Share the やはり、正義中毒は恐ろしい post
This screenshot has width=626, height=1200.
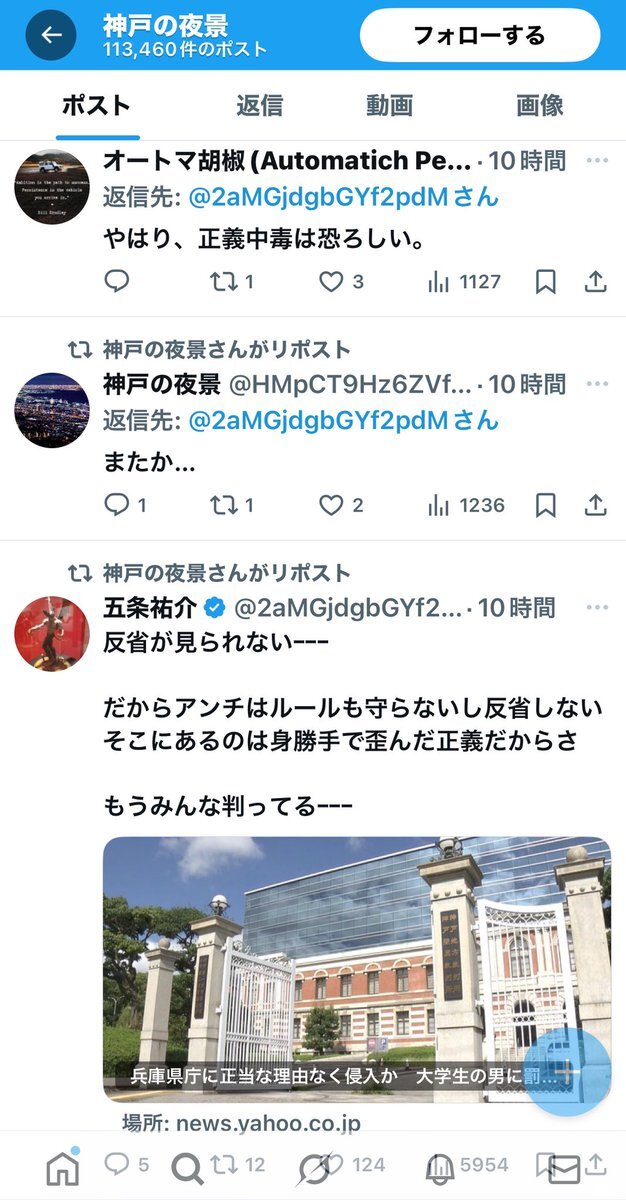click(x=596, y=282)
